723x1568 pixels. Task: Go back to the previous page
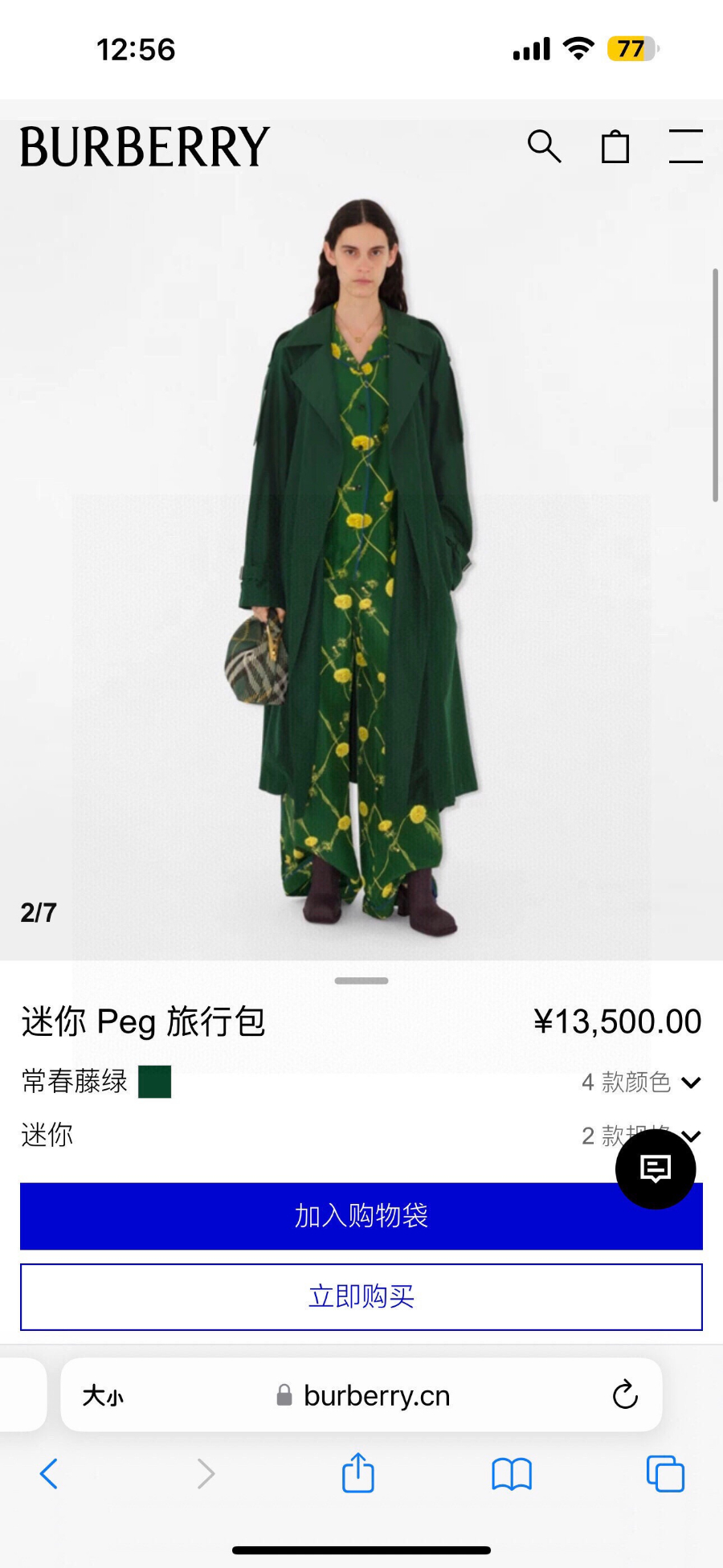[49, 1474]
